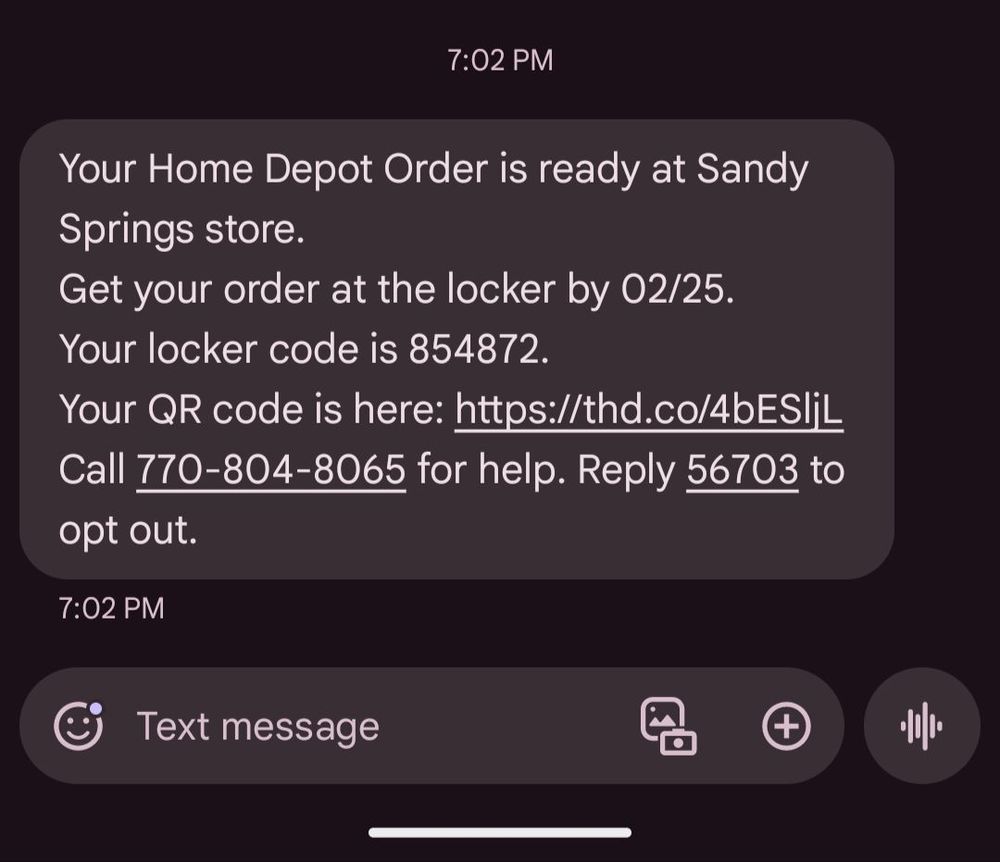Open the emoji picker

click(78, 725)
